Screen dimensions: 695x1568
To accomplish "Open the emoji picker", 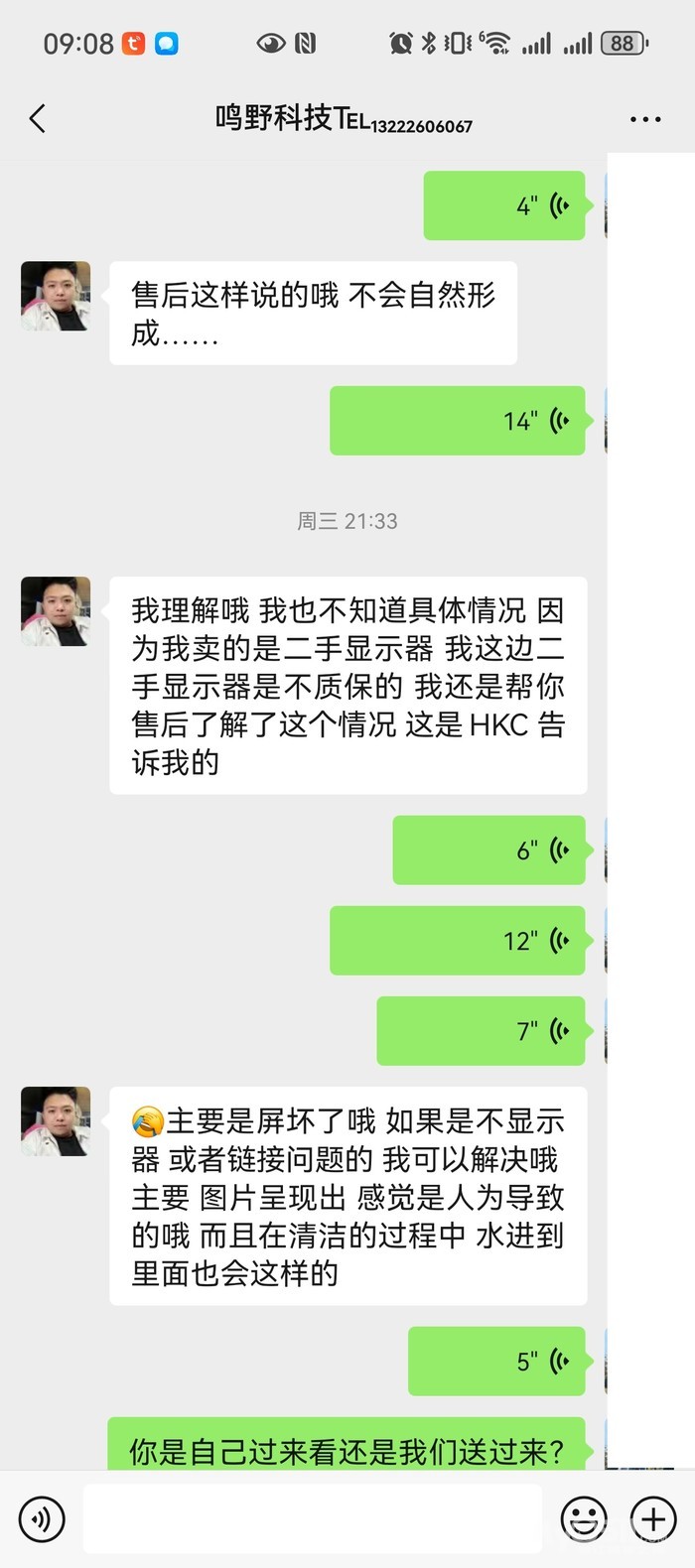I will [584, 1518].
